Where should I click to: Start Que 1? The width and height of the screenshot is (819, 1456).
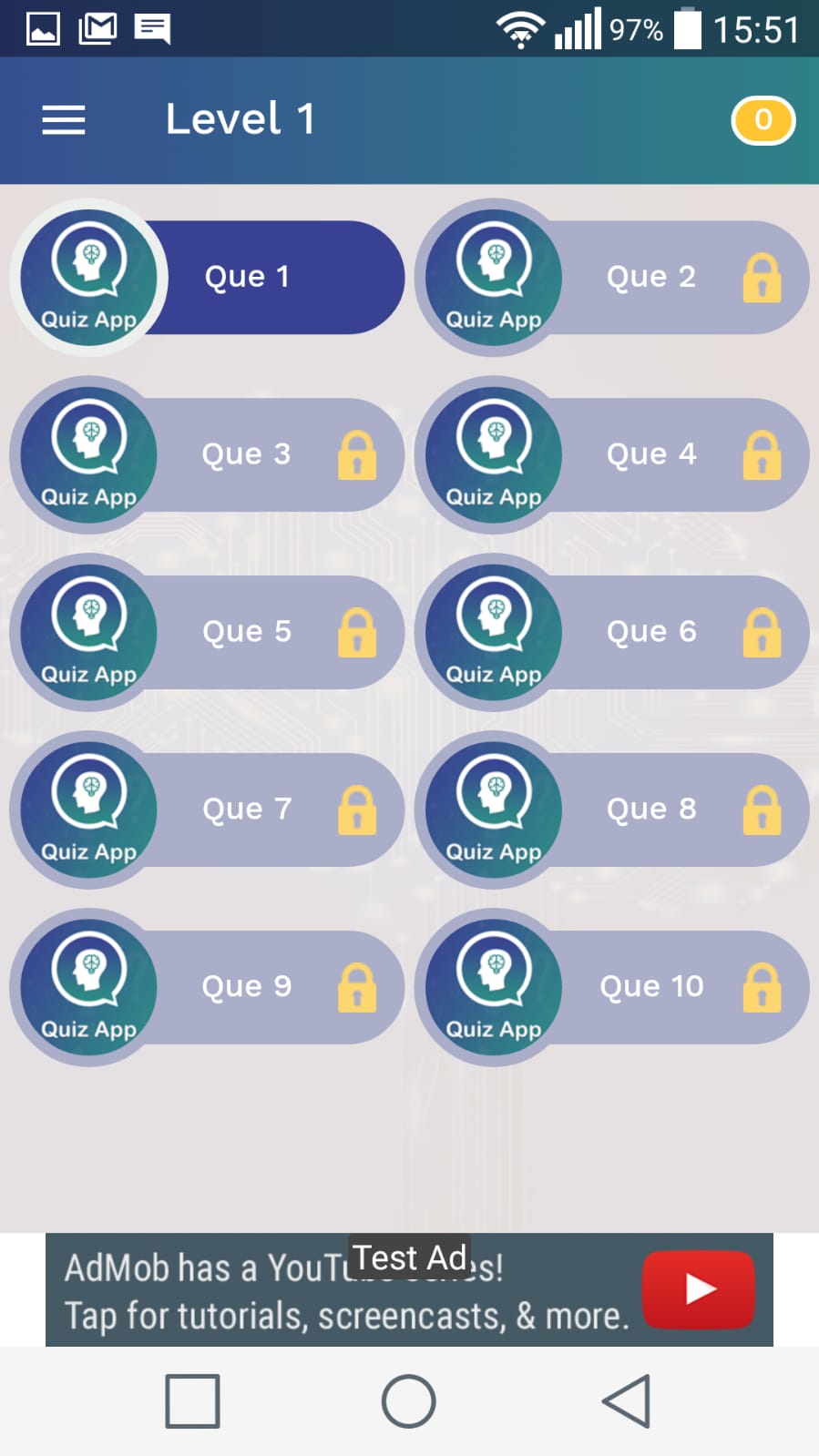point(208,277)
